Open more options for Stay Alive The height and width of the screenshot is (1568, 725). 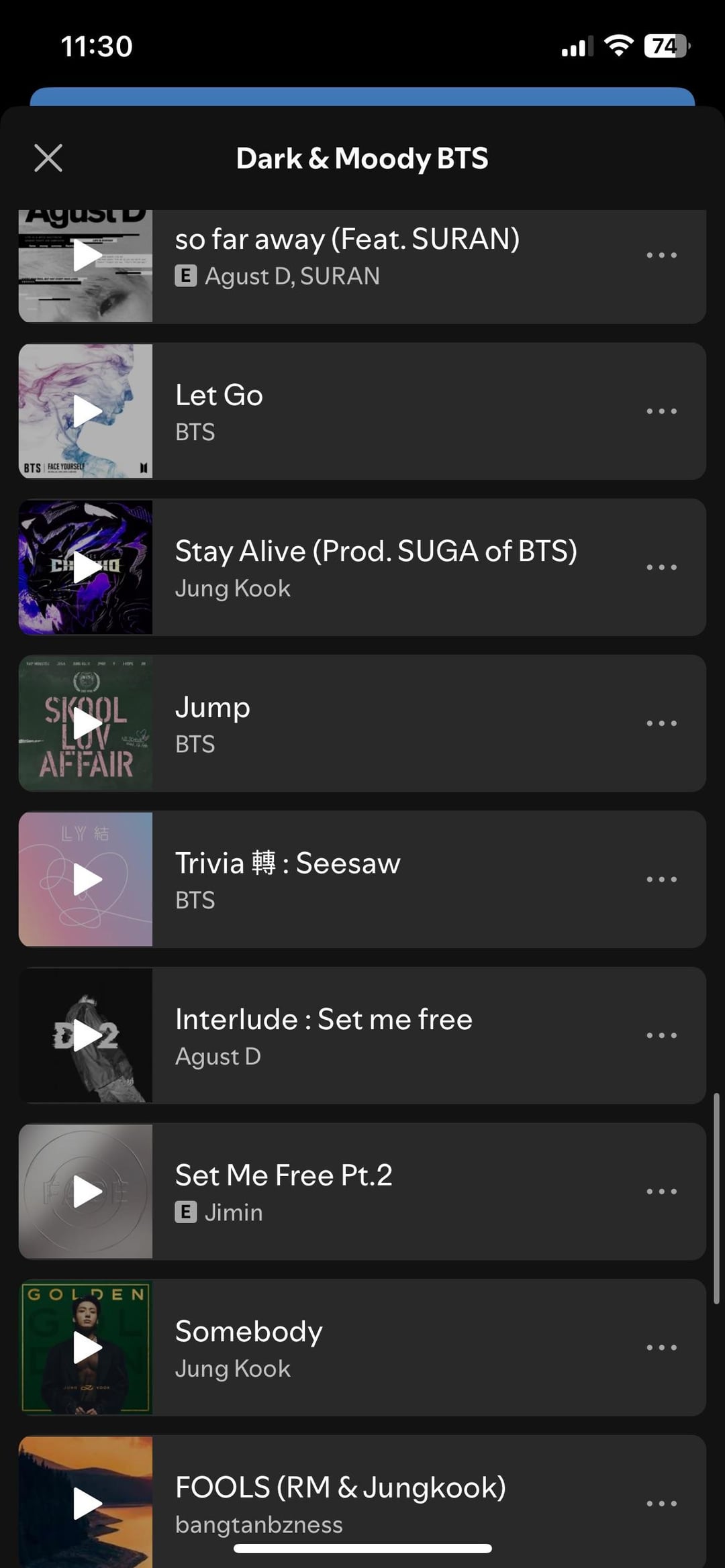pos(661,568)
